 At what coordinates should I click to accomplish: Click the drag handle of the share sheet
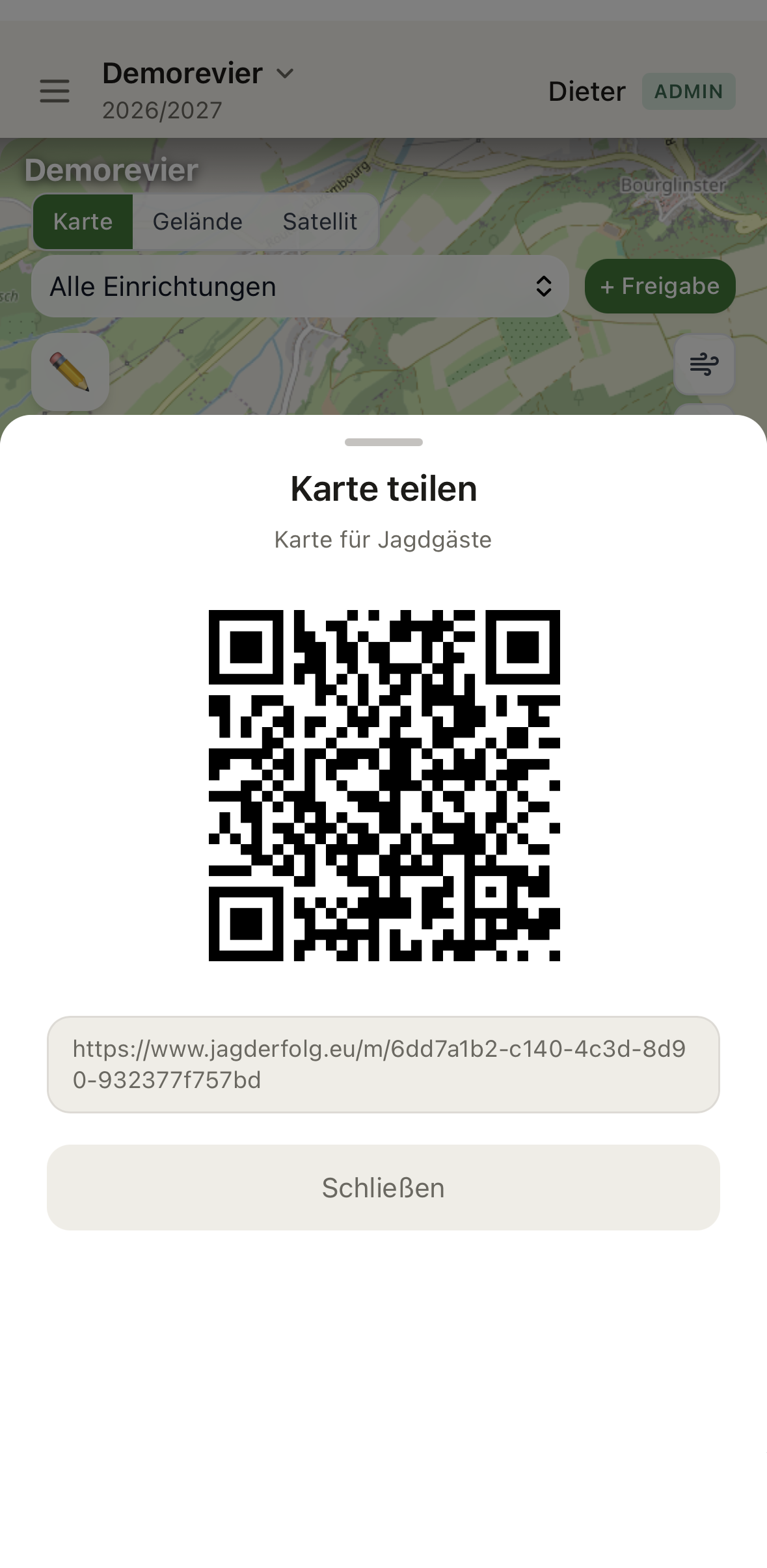point(383,442)
